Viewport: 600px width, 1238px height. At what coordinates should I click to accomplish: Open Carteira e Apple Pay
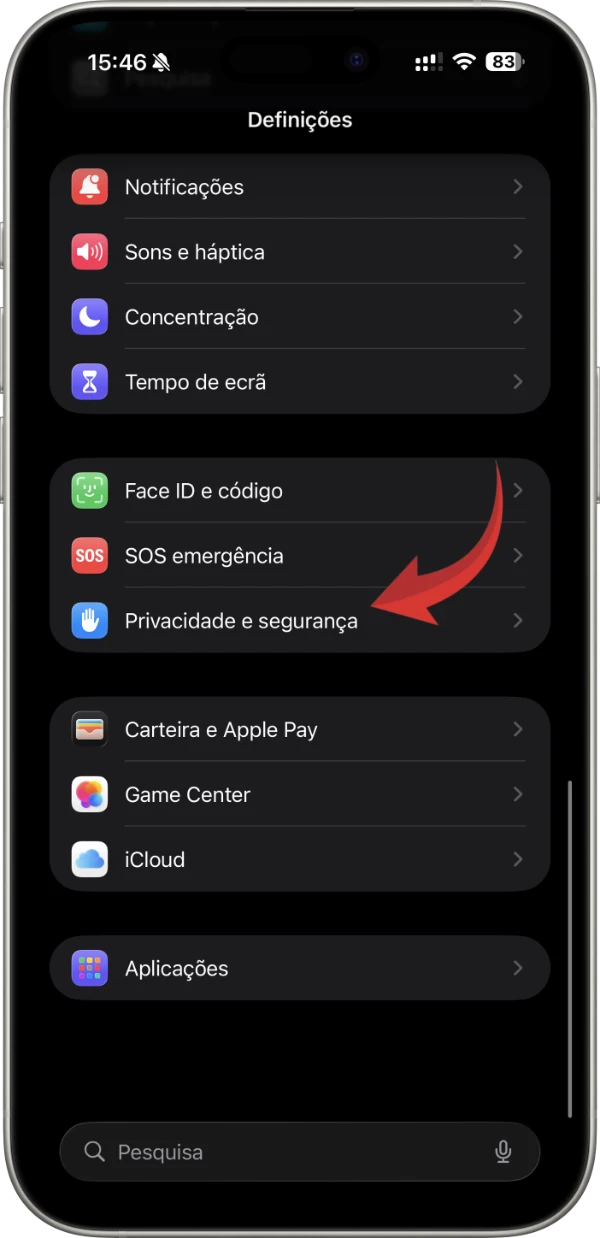tap(300, 730)
